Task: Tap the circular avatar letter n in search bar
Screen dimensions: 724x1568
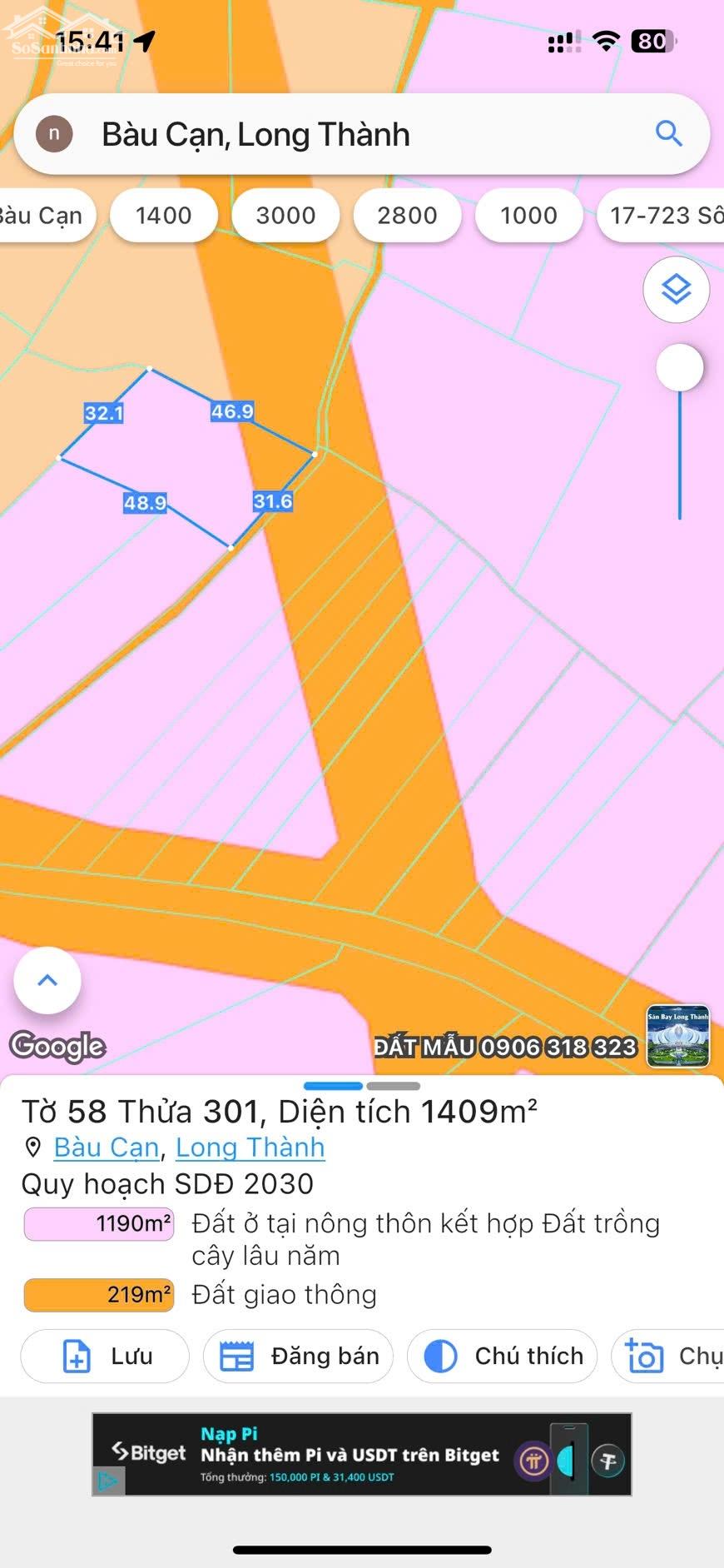Action: click(53, 133)
